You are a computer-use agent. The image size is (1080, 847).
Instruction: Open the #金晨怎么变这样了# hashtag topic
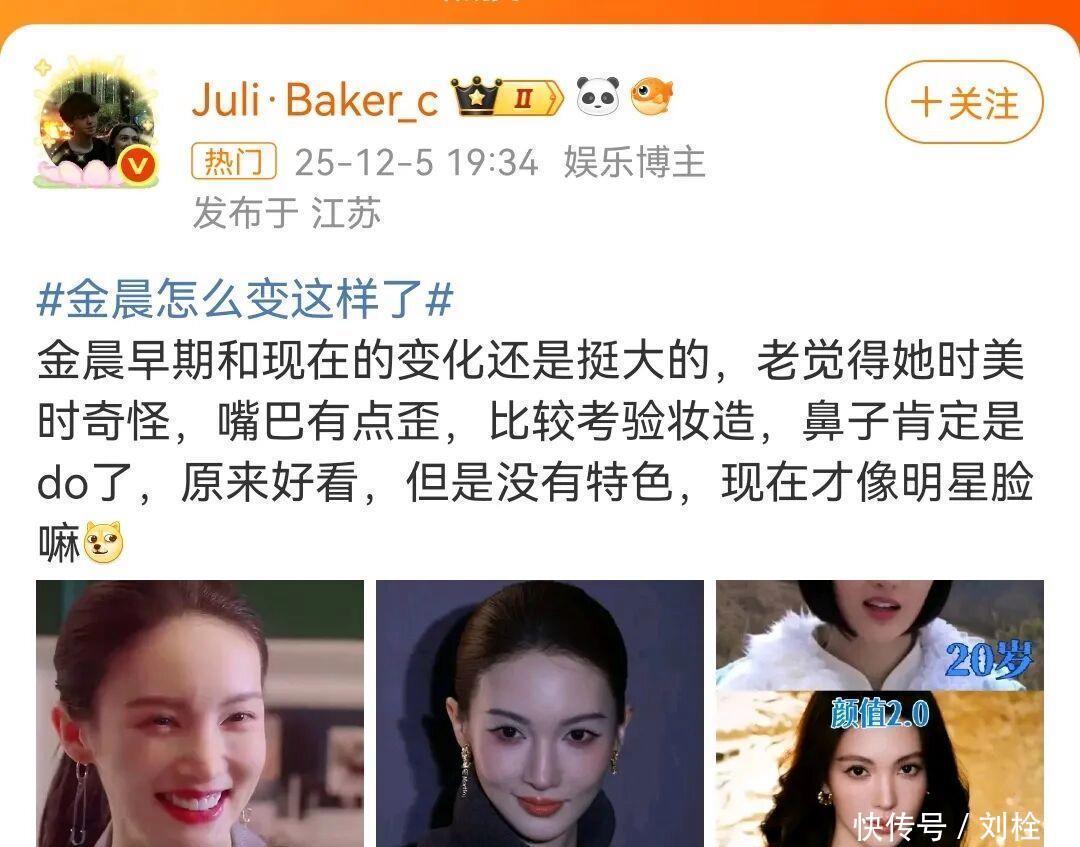click(245, 299)
